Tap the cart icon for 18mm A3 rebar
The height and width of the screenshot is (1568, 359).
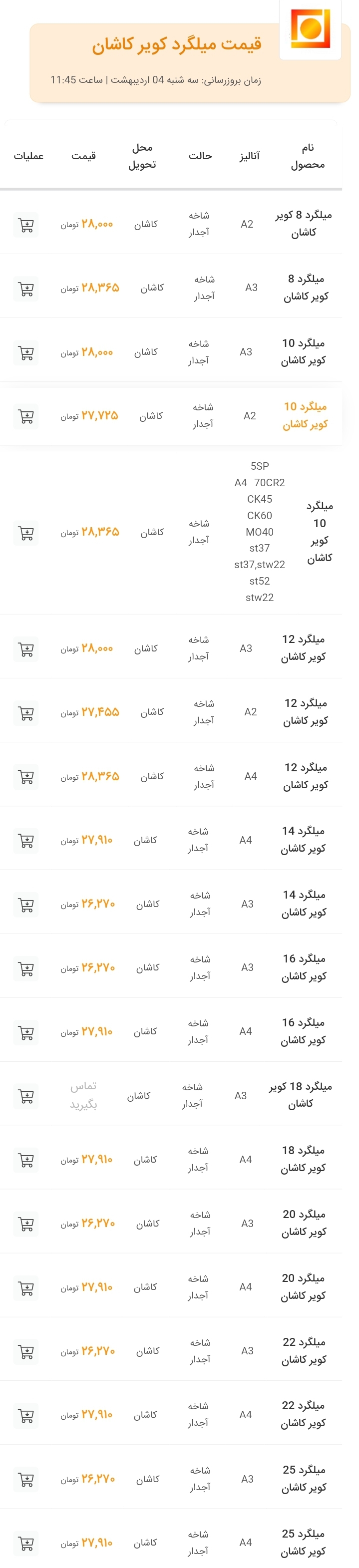click(26, 1096)
